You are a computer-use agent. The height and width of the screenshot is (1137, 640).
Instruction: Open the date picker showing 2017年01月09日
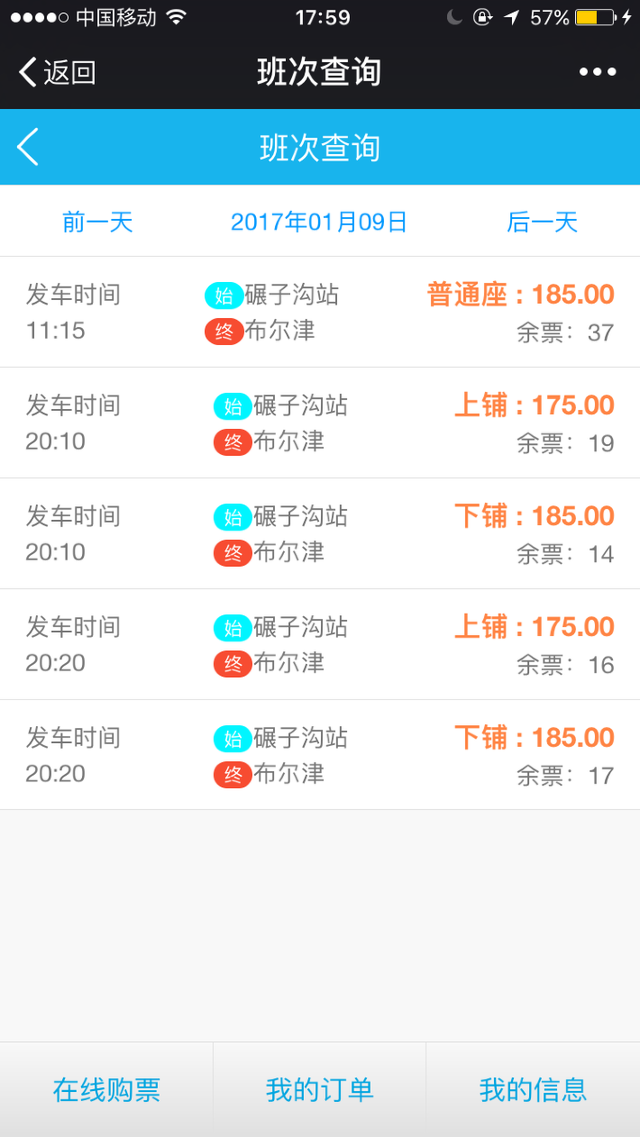[x=319, y=222]
